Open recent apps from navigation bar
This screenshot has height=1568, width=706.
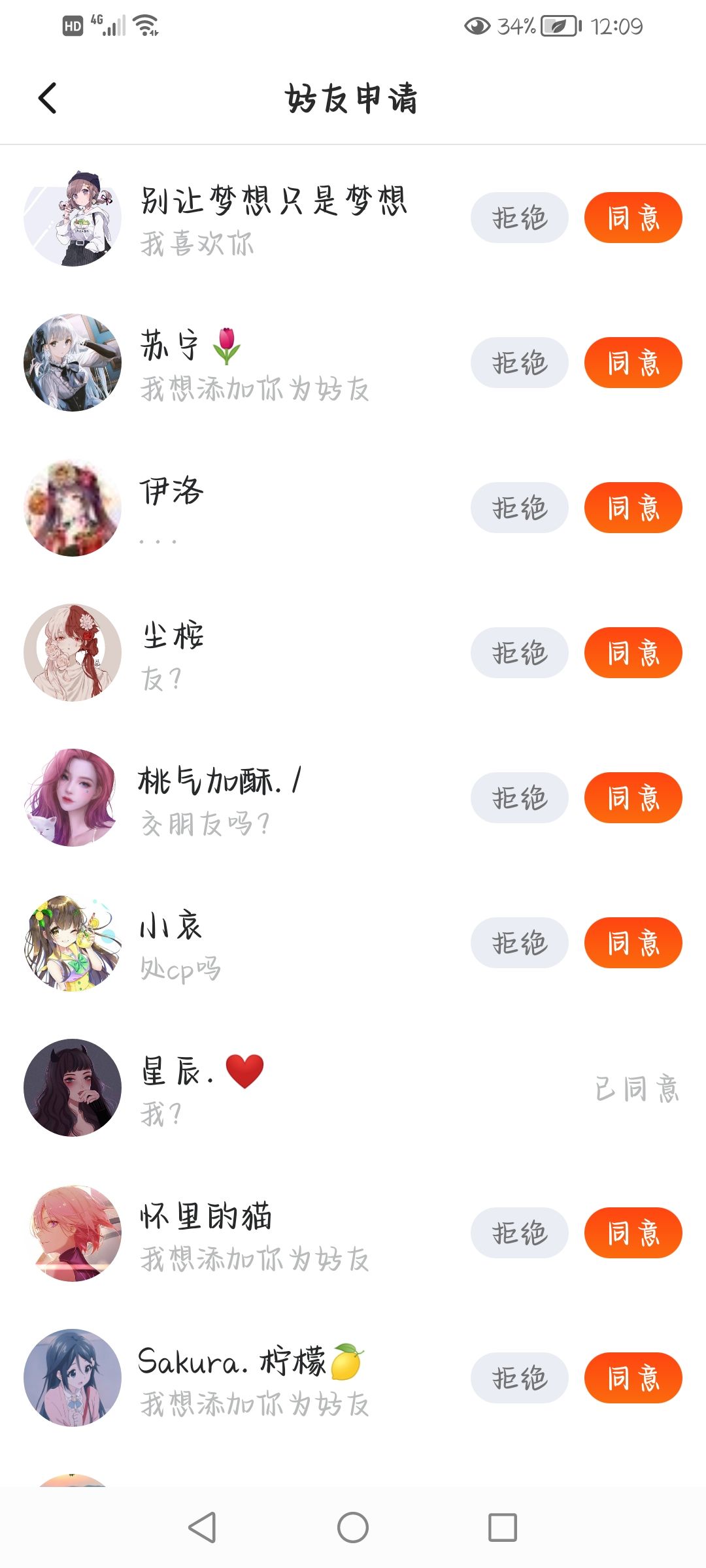[503, 1527]
